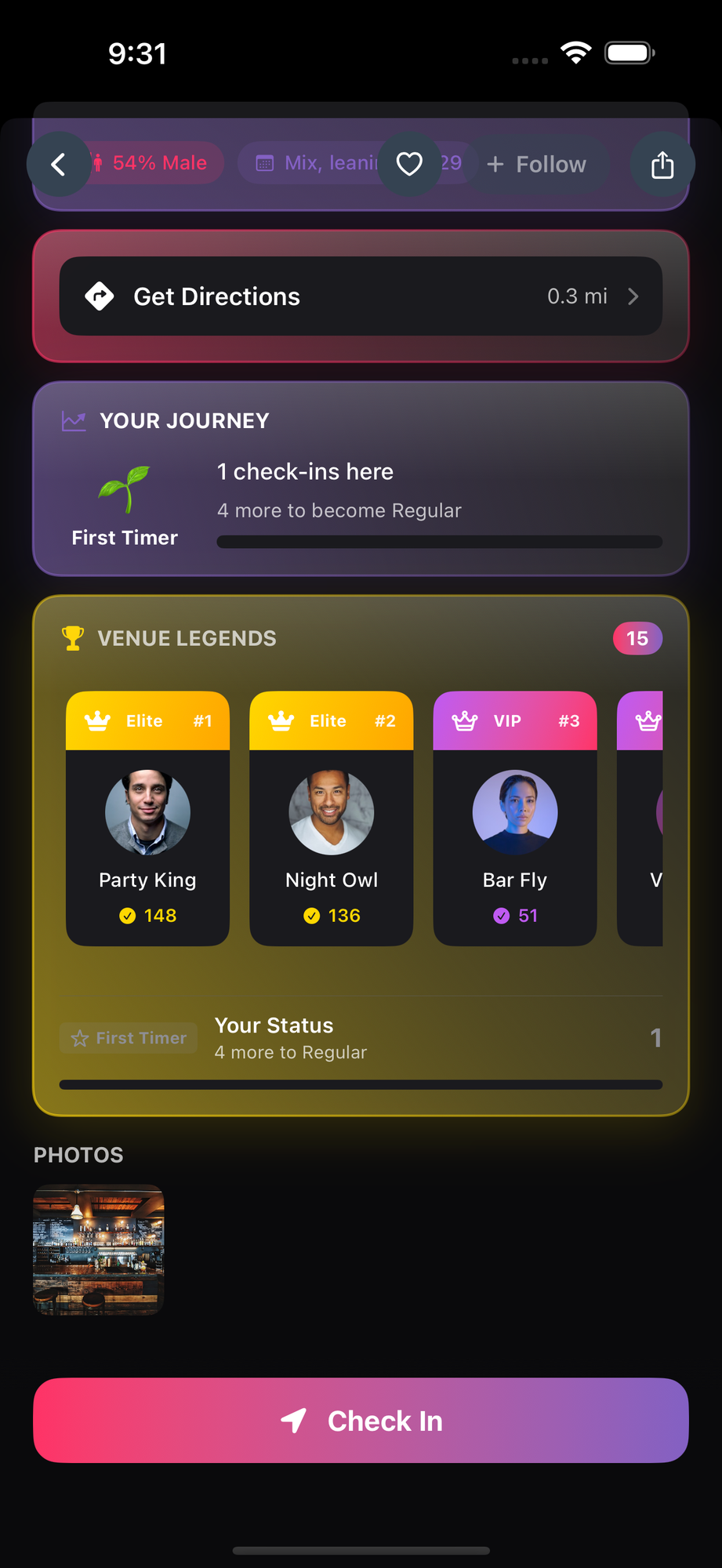Check in at this venue
Viewport: 722px width, 1568px height.
click(361, 1420)
